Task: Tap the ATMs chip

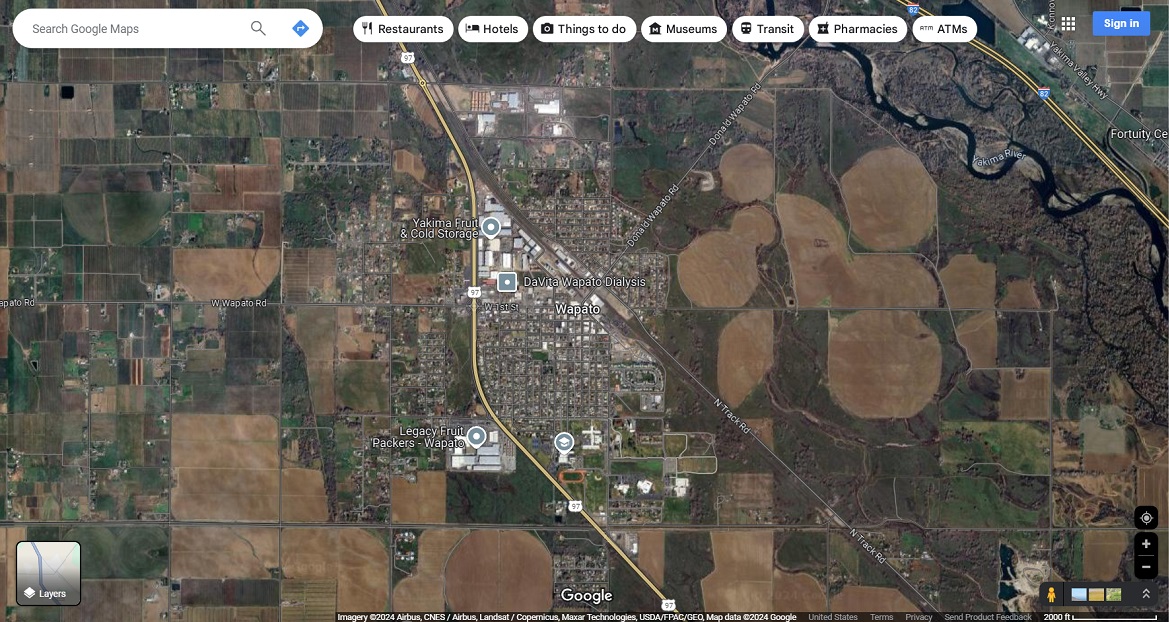Action: 944,29
